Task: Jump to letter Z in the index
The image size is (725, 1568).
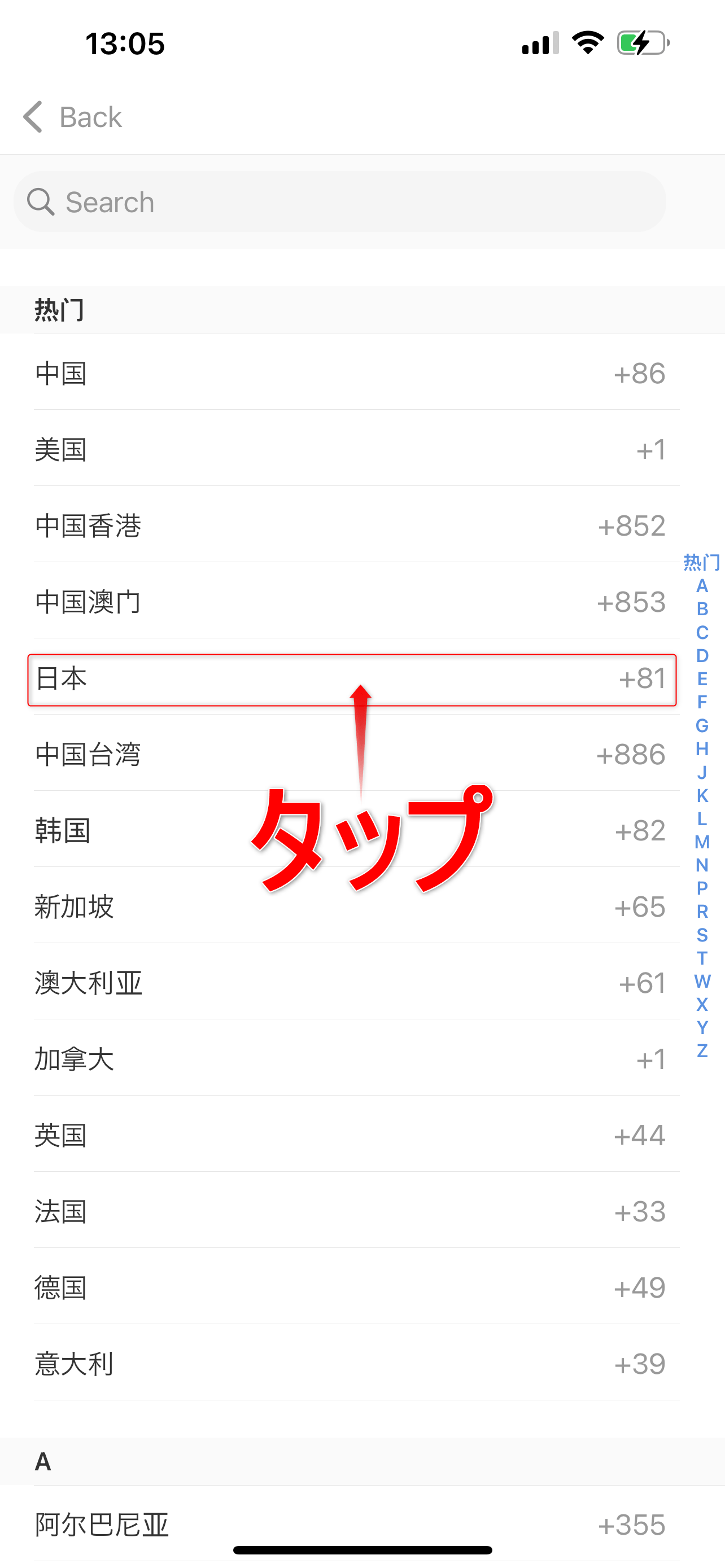Action: (x=702, y=1050)
